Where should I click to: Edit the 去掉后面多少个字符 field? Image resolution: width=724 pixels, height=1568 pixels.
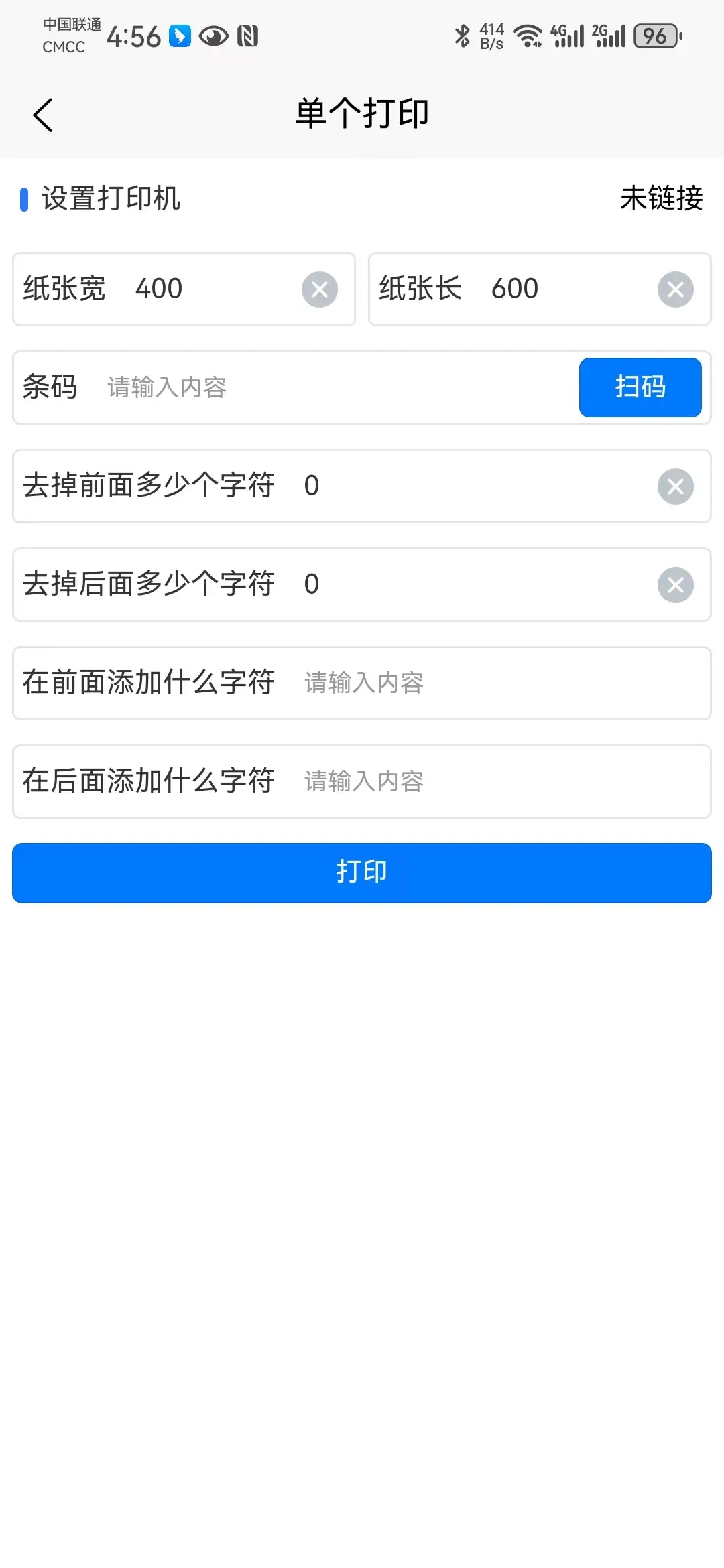click(469, 584)
